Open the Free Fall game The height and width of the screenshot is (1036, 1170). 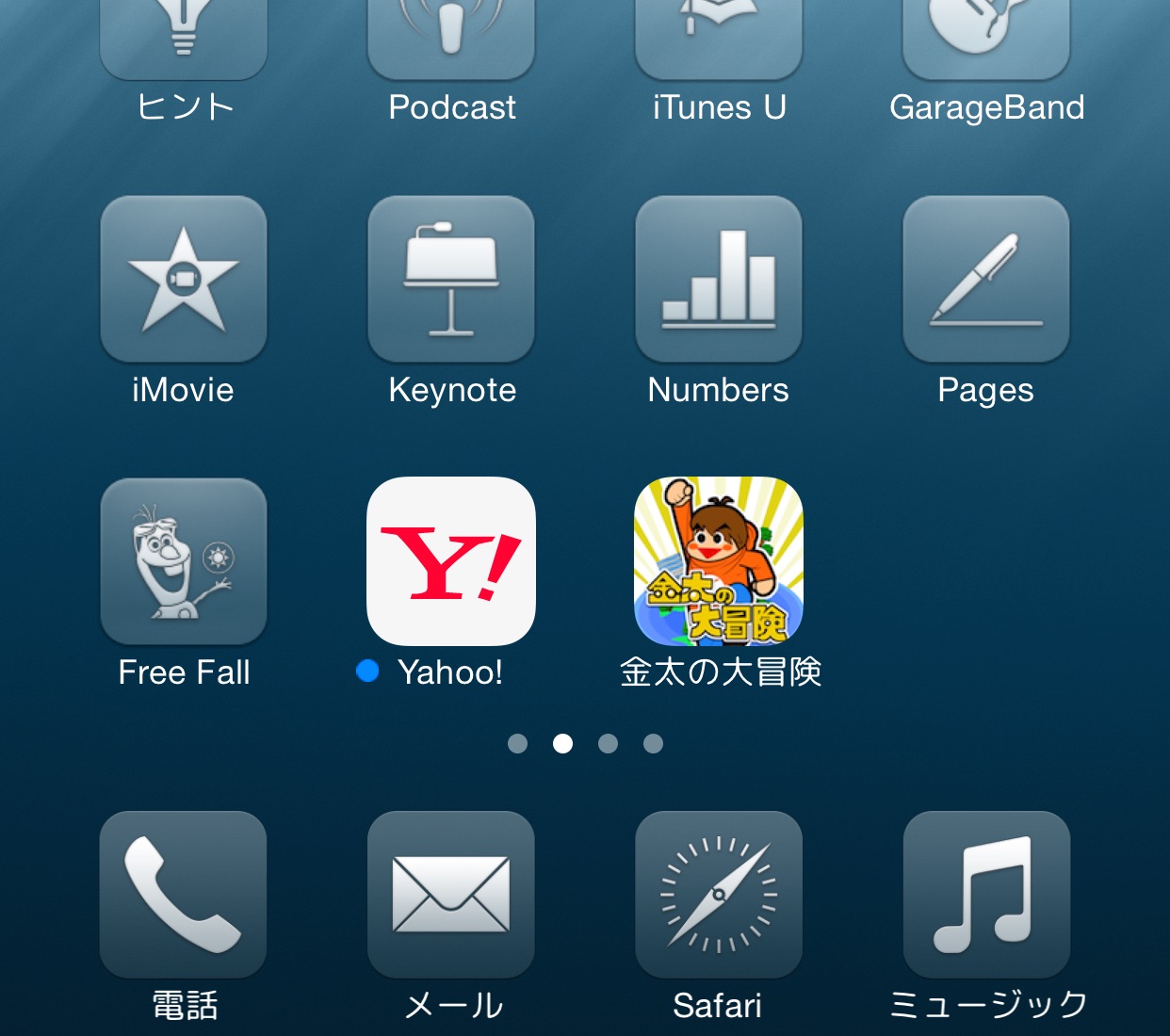pyautogui.click(x=184, y=561)
